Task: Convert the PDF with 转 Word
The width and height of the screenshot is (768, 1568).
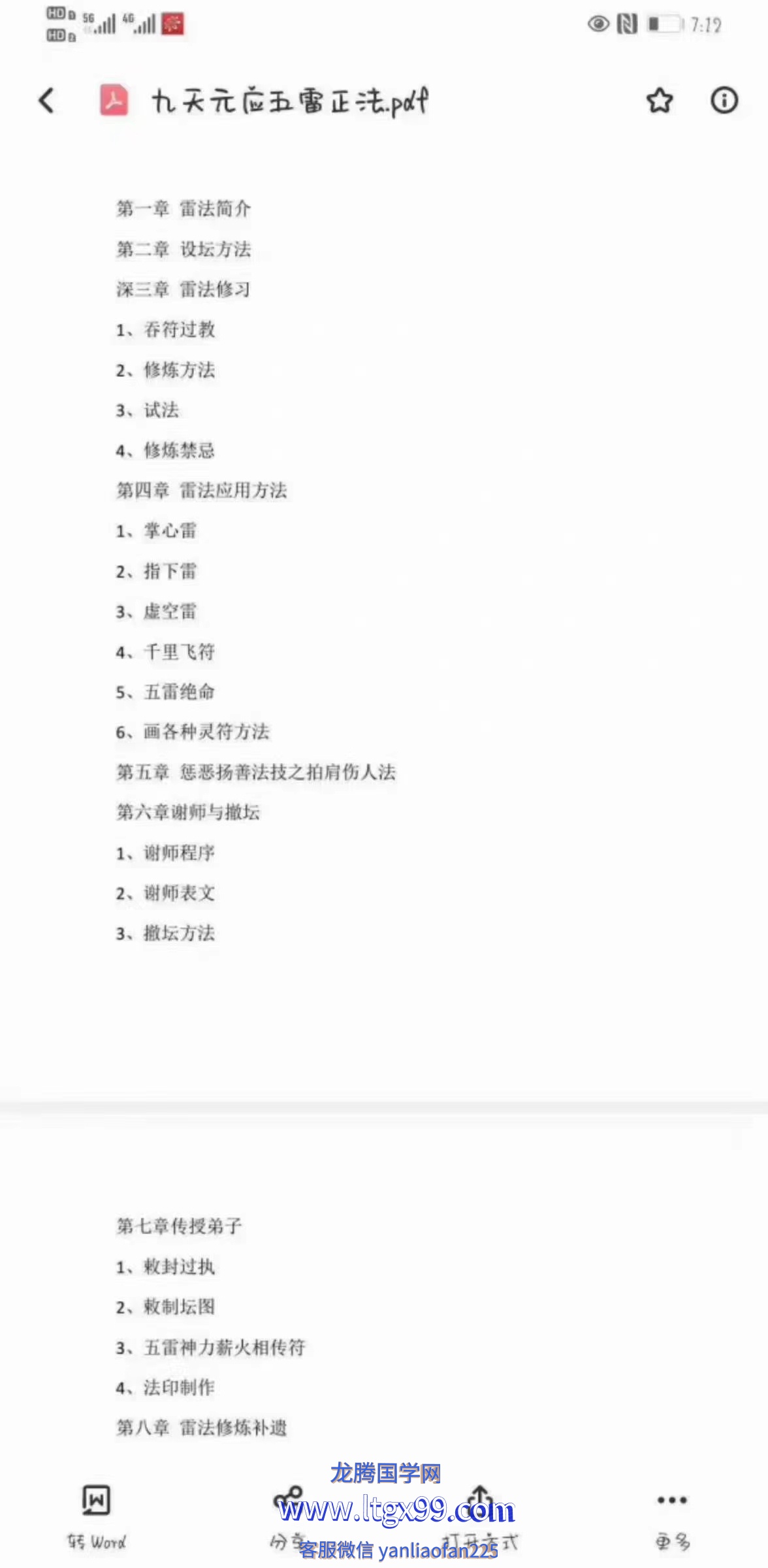Action: tap(96, 1518)
